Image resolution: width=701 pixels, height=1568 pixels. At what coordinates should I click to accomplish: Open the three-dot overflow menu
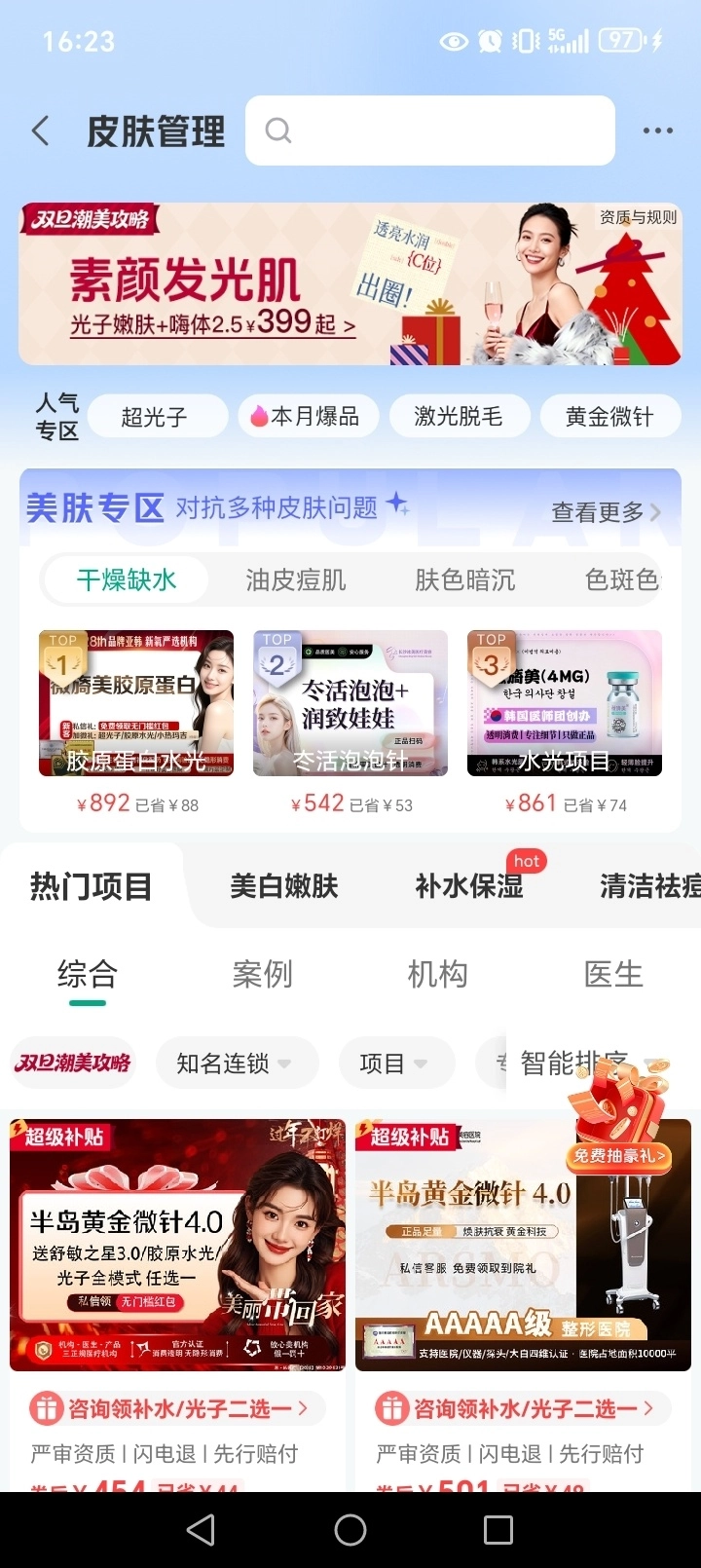(x=657, y=131)
